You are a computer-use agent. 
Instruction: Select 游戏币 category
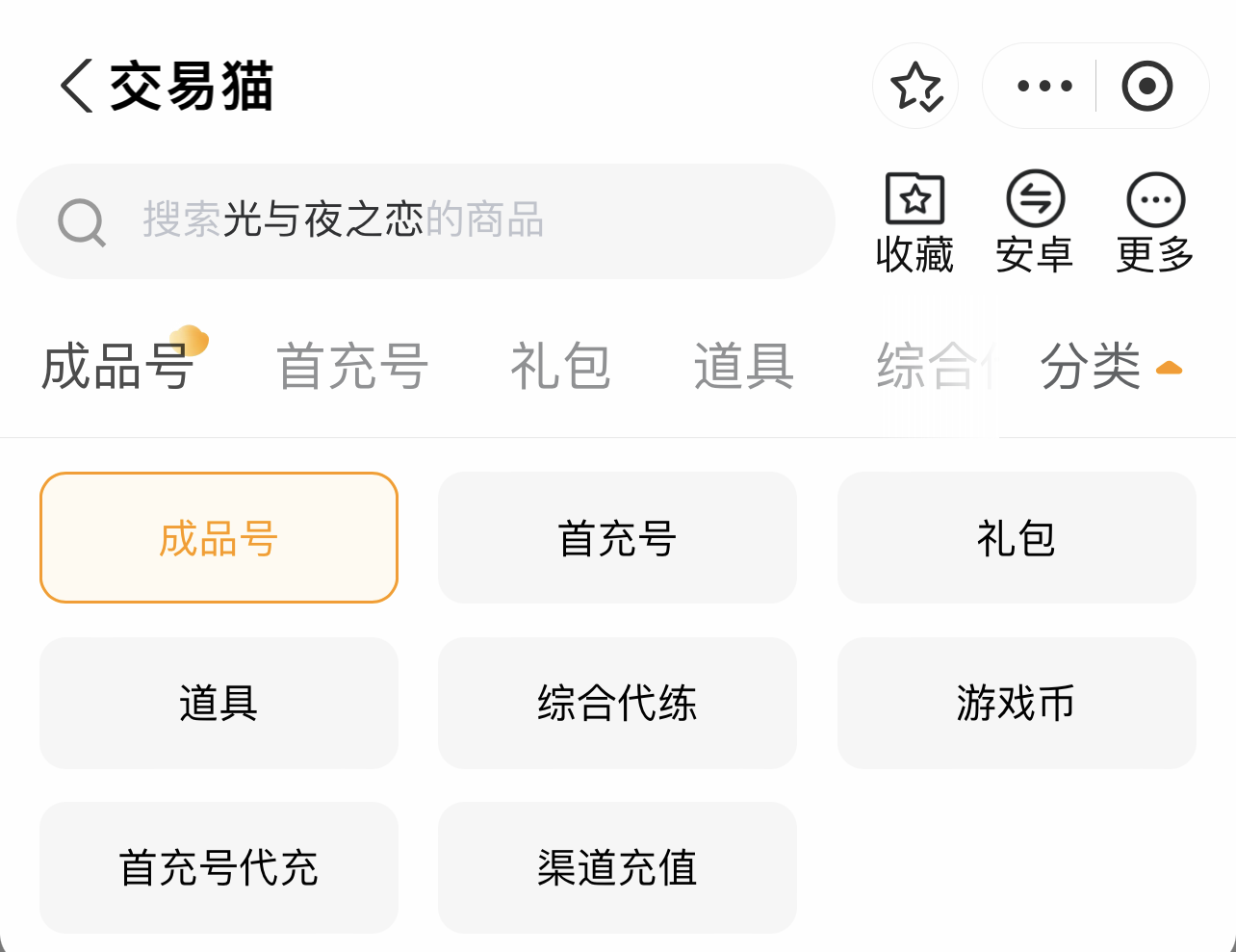point(1017,703)
